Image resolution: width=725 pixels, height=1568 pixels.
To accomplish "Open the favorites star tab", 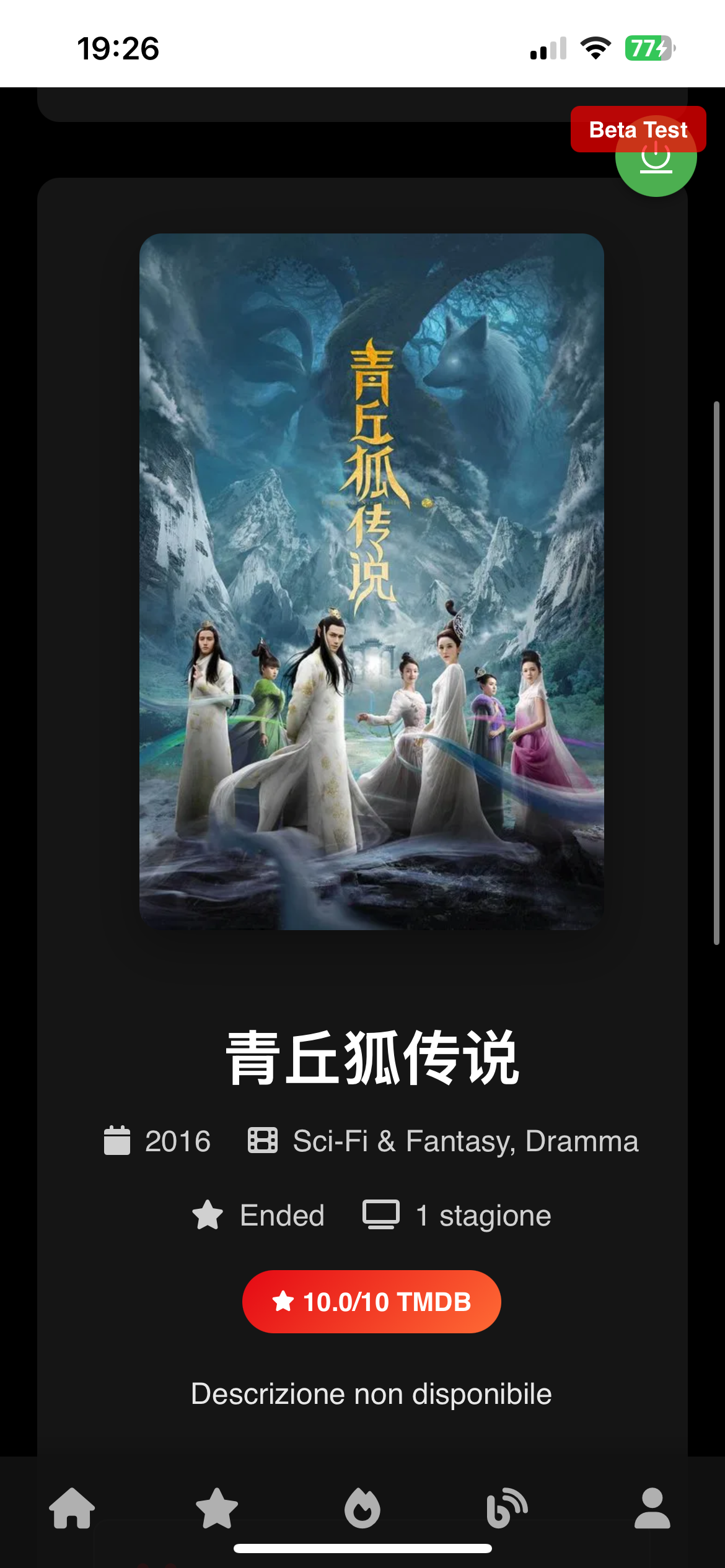I will point(217,1509).
